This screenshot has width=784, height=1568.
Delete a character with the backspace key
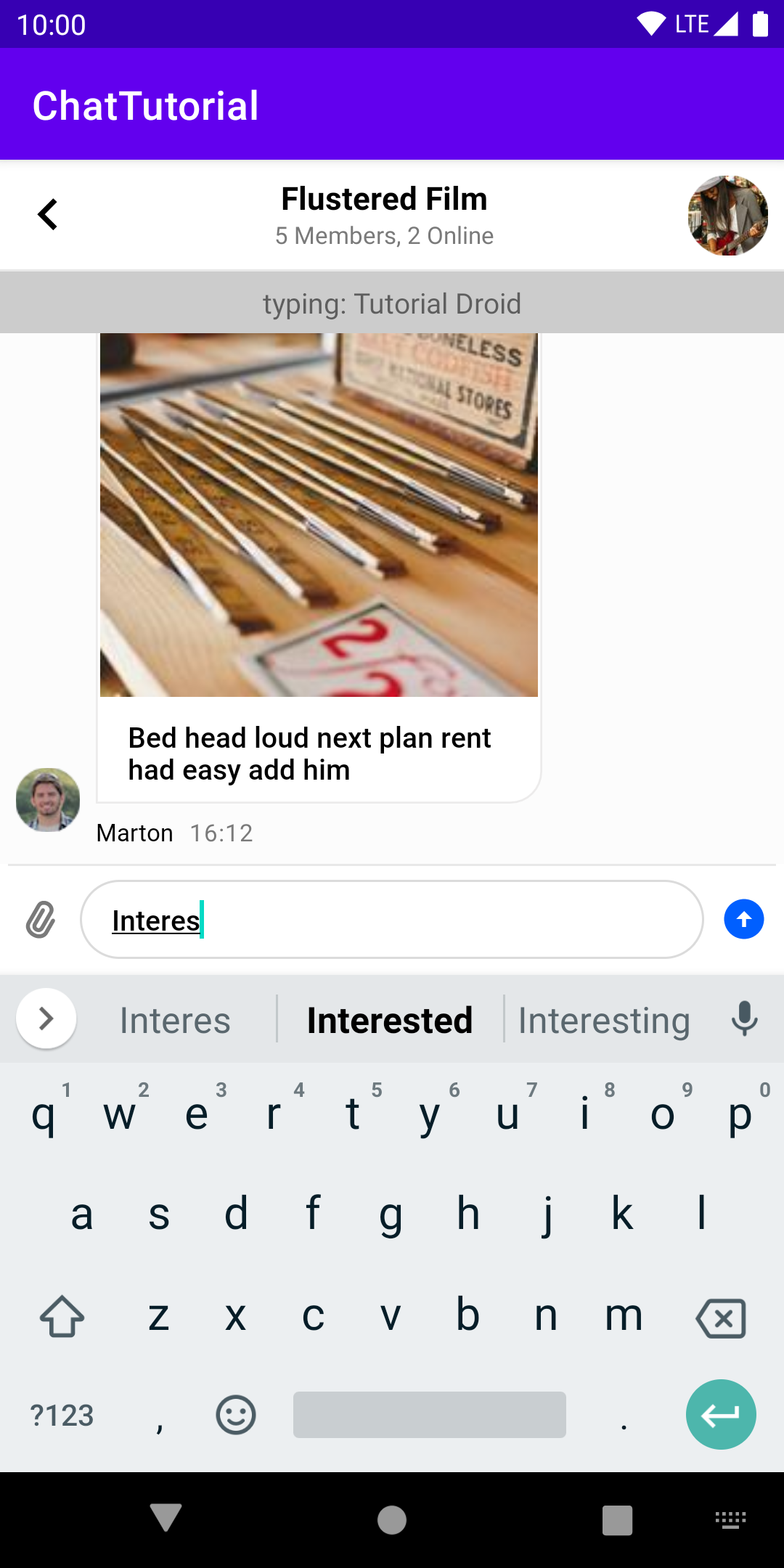click(721, 1318)
